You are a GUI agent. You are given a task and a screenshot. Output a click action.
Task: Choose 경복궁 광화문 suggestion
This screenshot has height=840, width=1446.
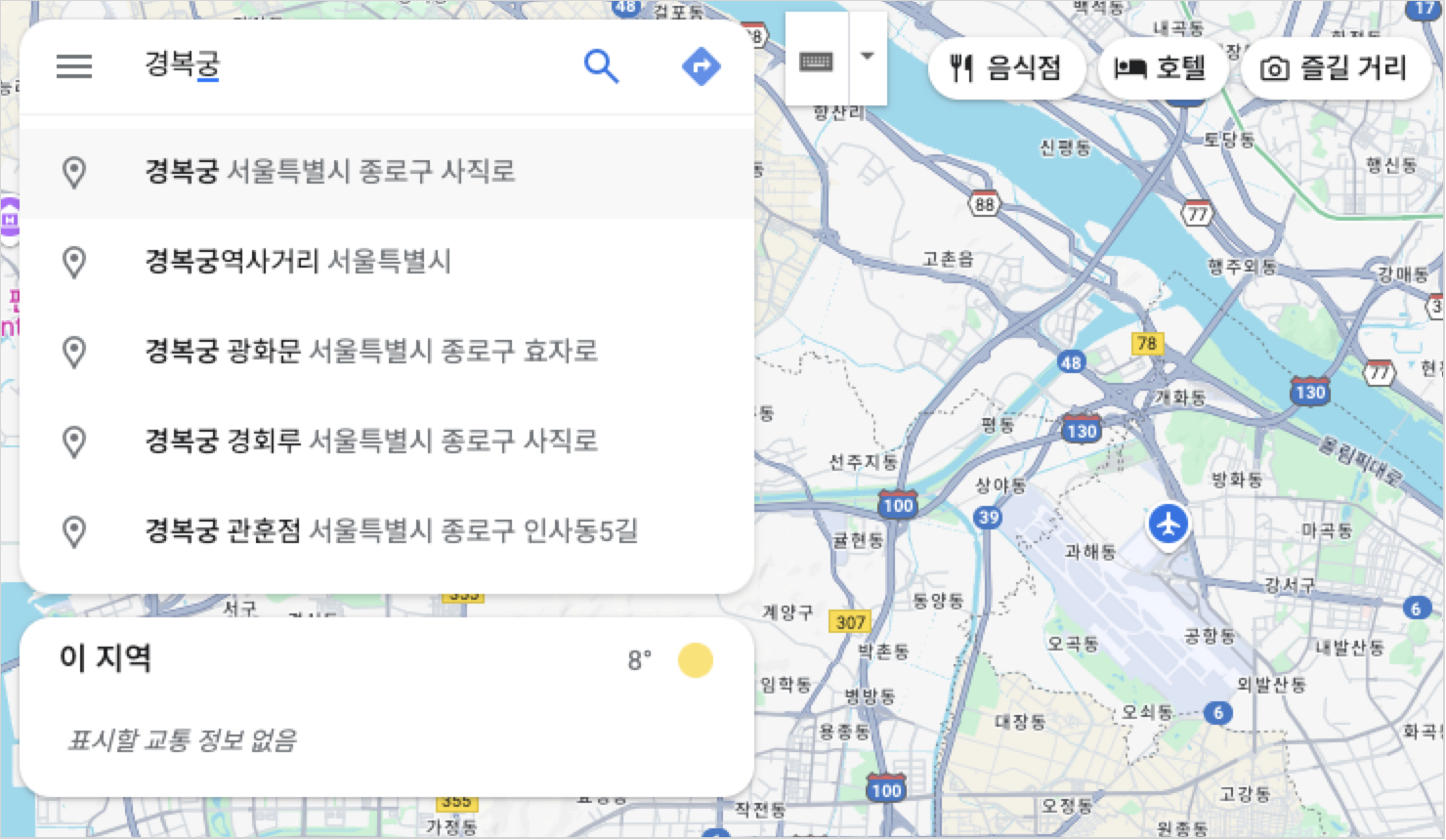click(x=371, y=352)
